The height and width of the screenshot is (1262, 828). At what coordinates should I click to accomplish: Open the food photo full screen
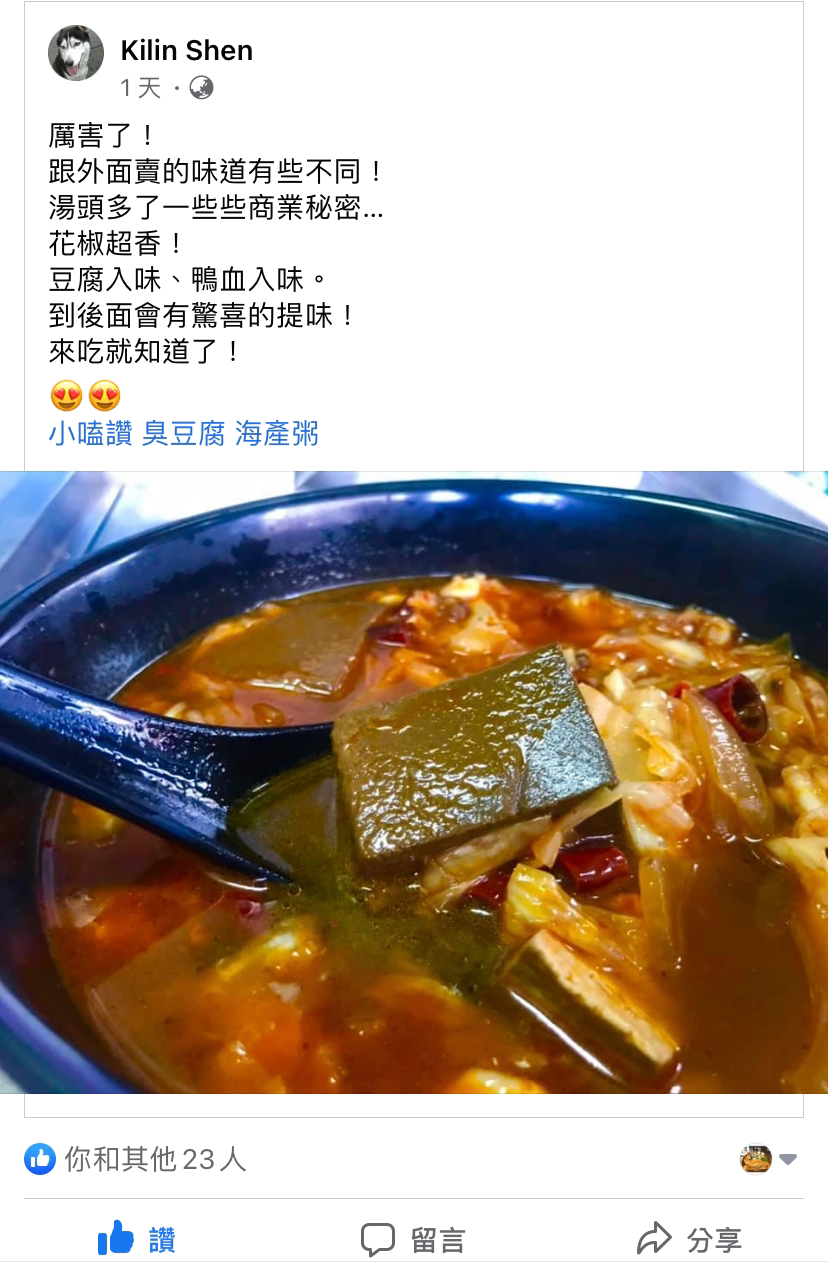pos(414,782)
